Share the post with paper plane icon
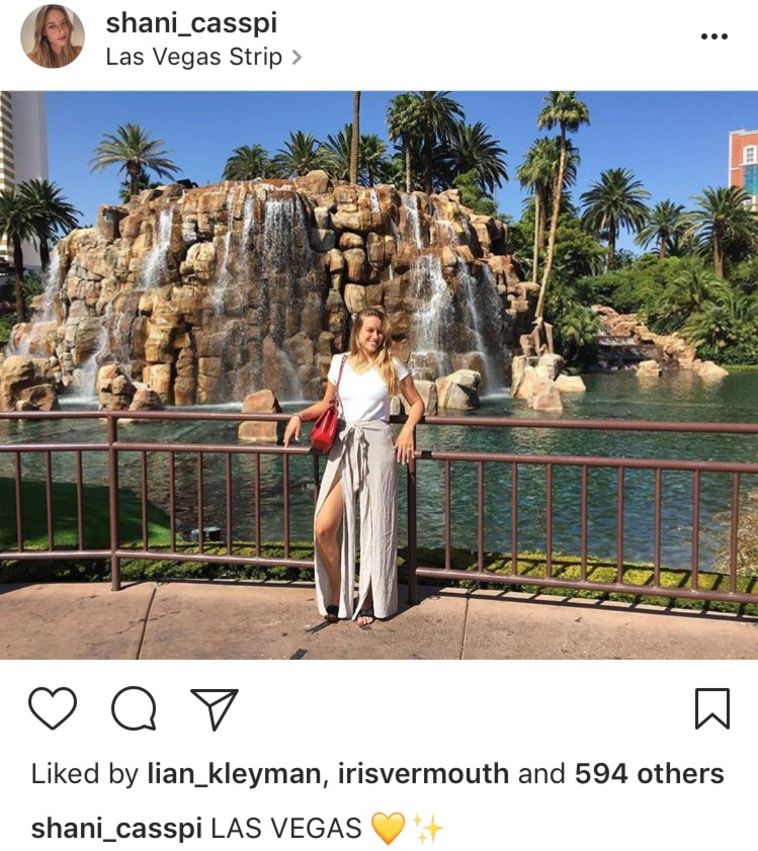Image resolution: width=758 pixels, height=851 pixels. (214, 709)
